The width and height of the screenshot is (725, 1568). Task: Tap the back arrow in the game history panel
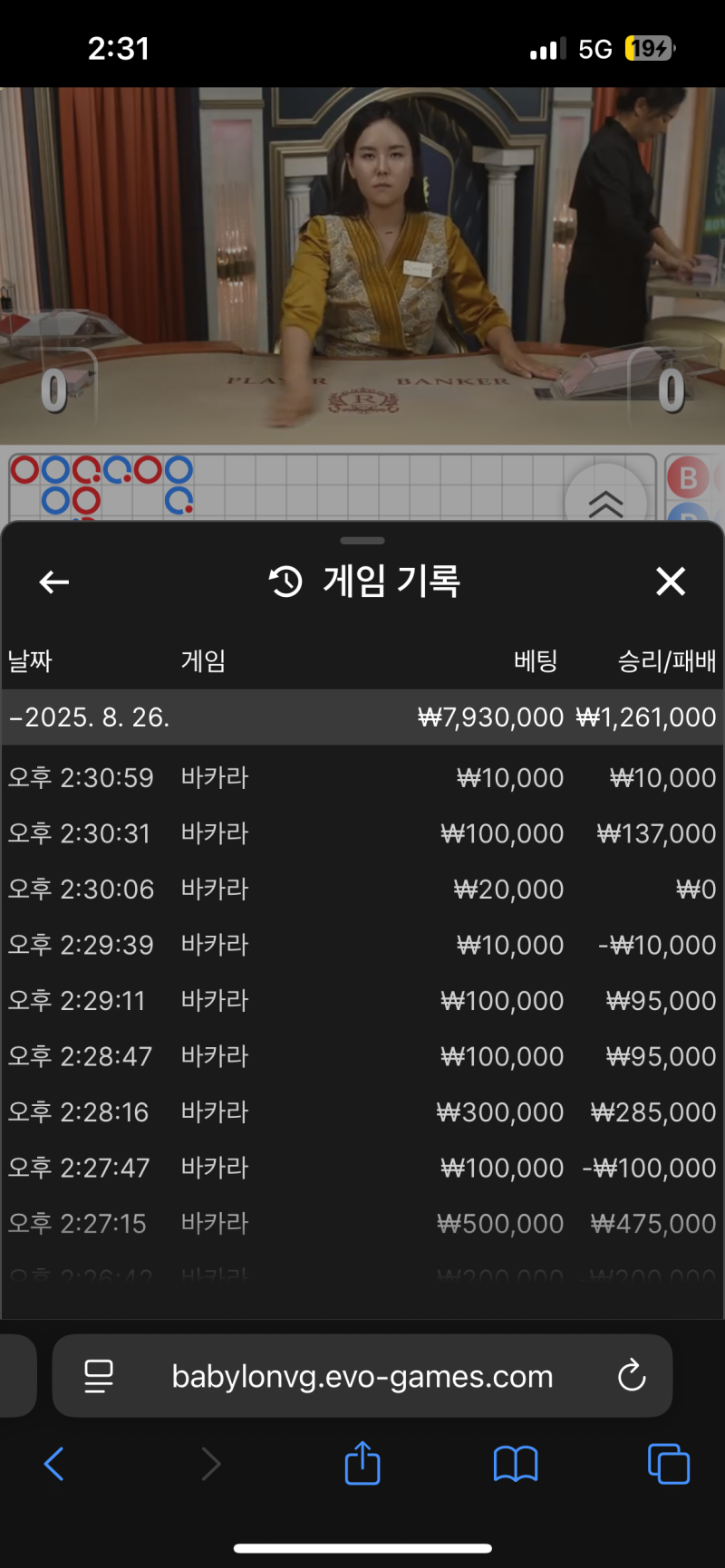[53, 582]
